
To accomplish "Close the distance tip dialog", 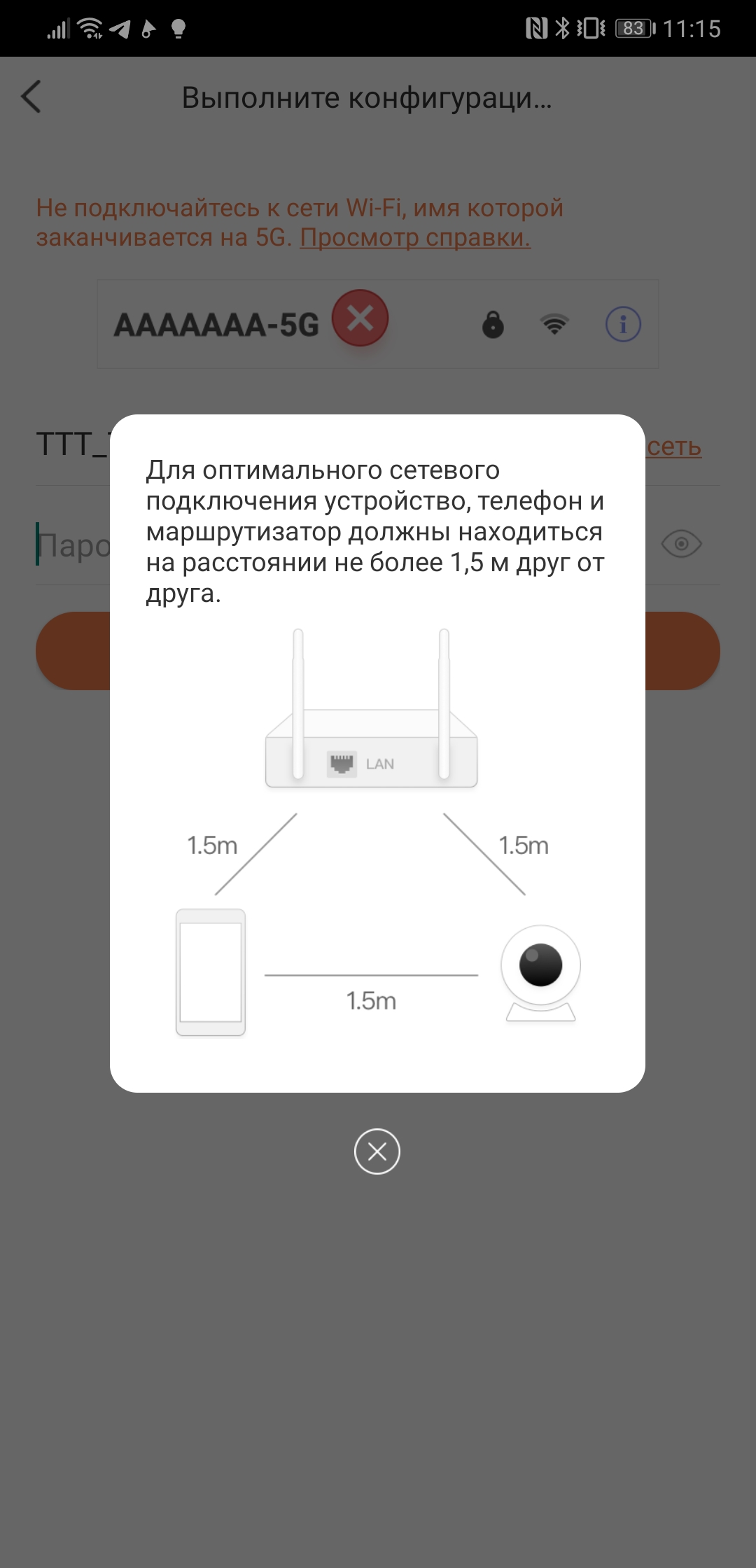I will click(x=377, y=1151).
